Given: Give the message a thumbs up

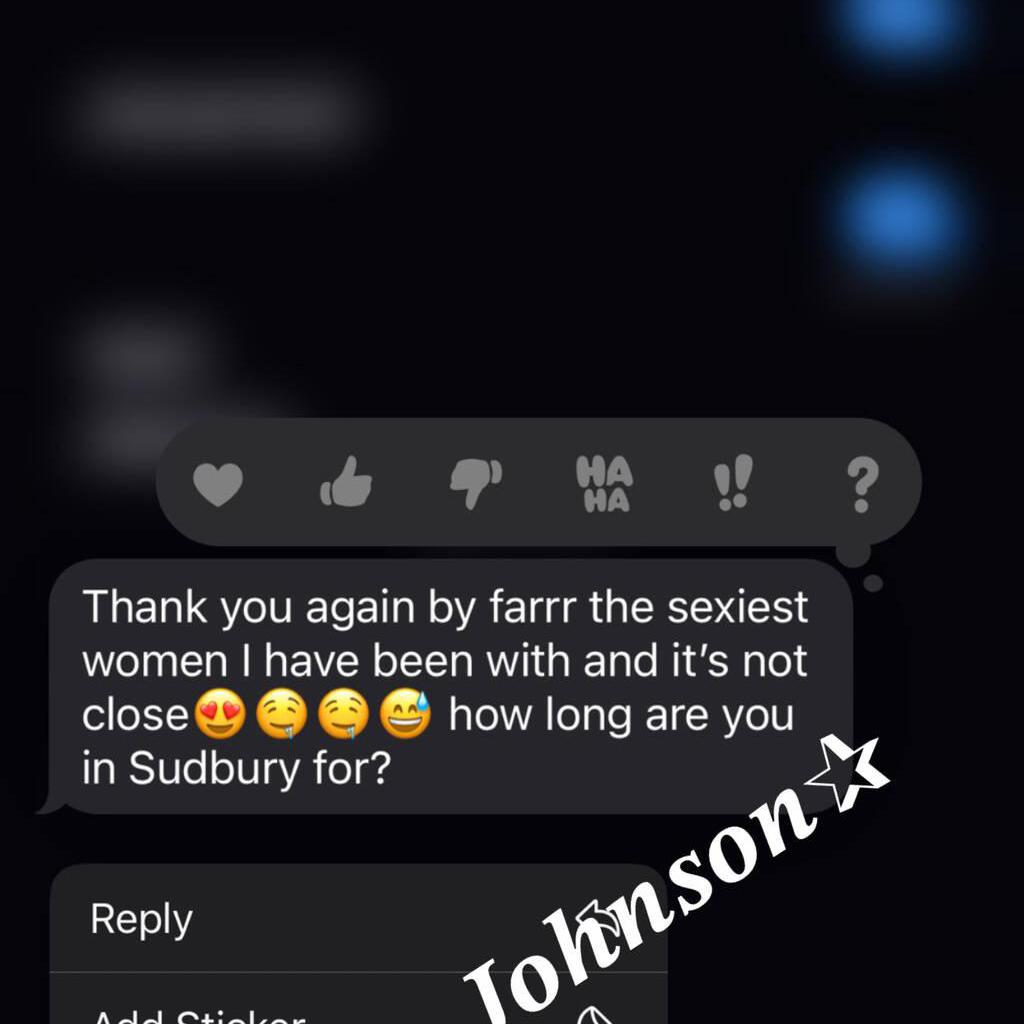Looking at the screenshot, I should pyautogui.click(x=346, y=485).
